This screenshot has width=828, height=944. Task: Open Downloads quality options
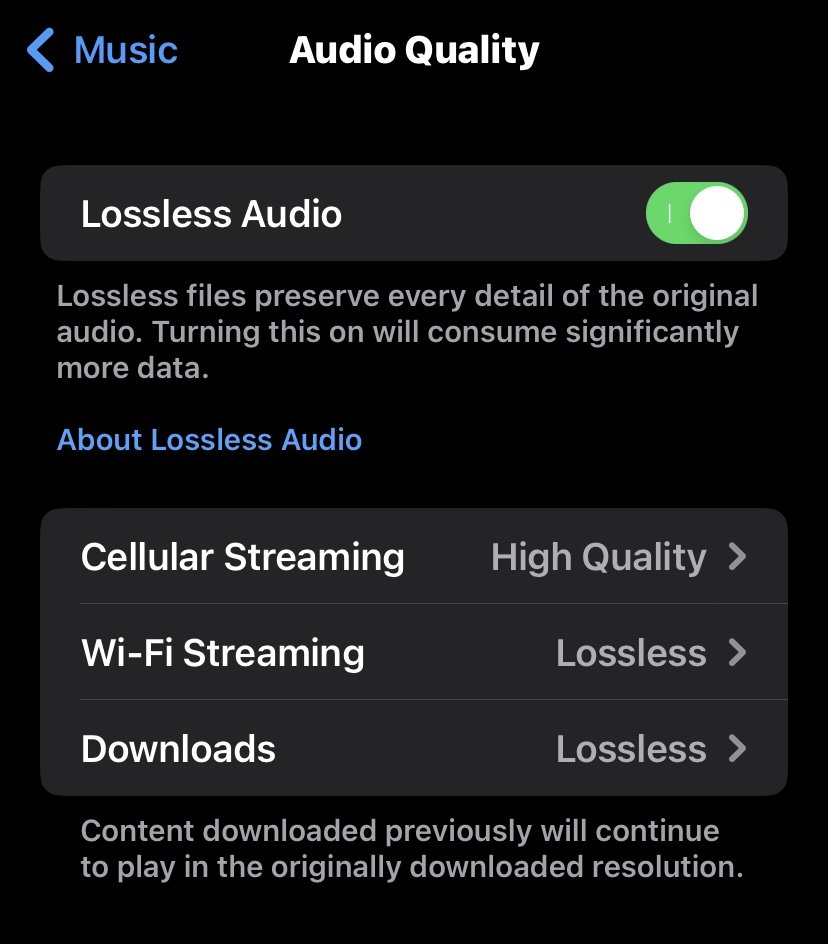pyautogui.click(x=414, y=749)
